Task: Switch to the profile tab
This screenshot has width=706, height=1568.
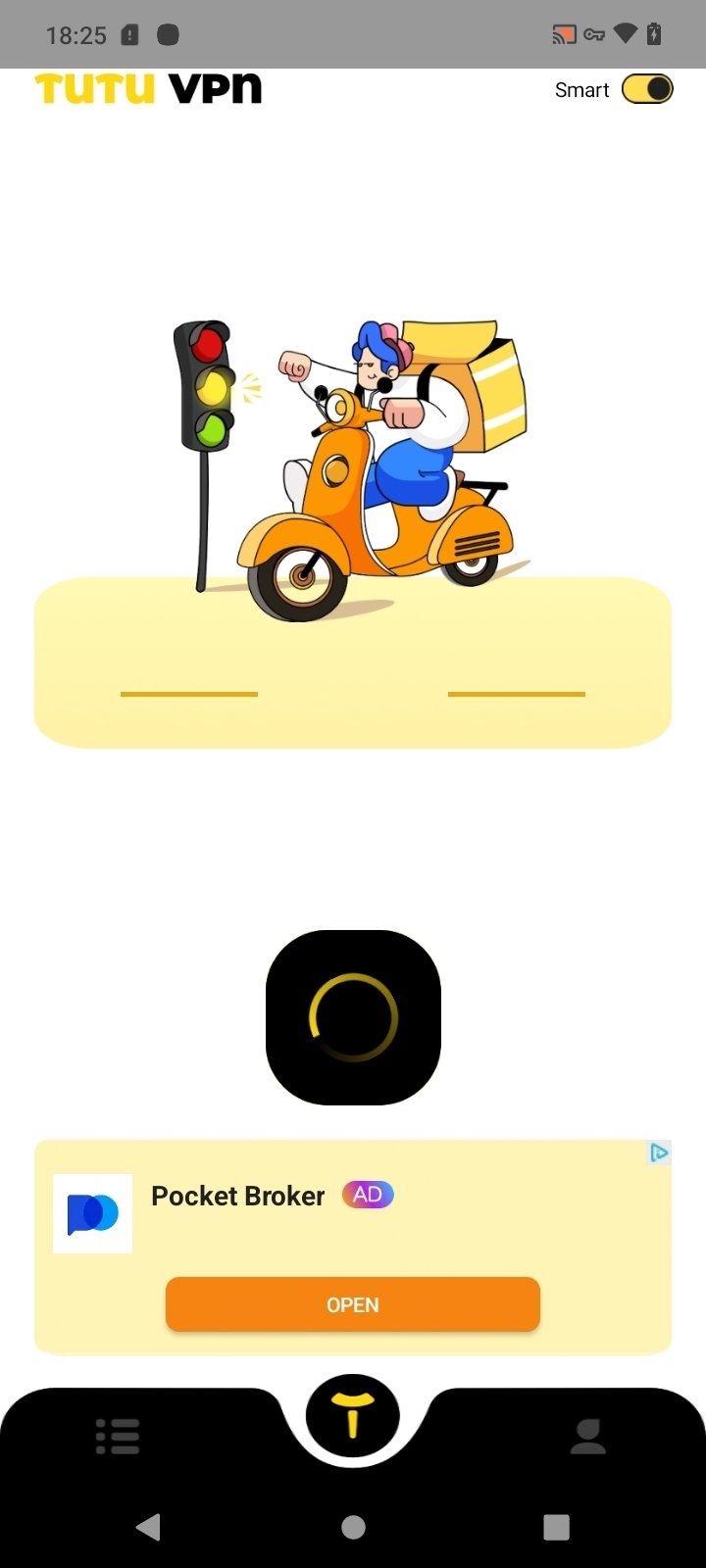Action: pos(587,1436)
